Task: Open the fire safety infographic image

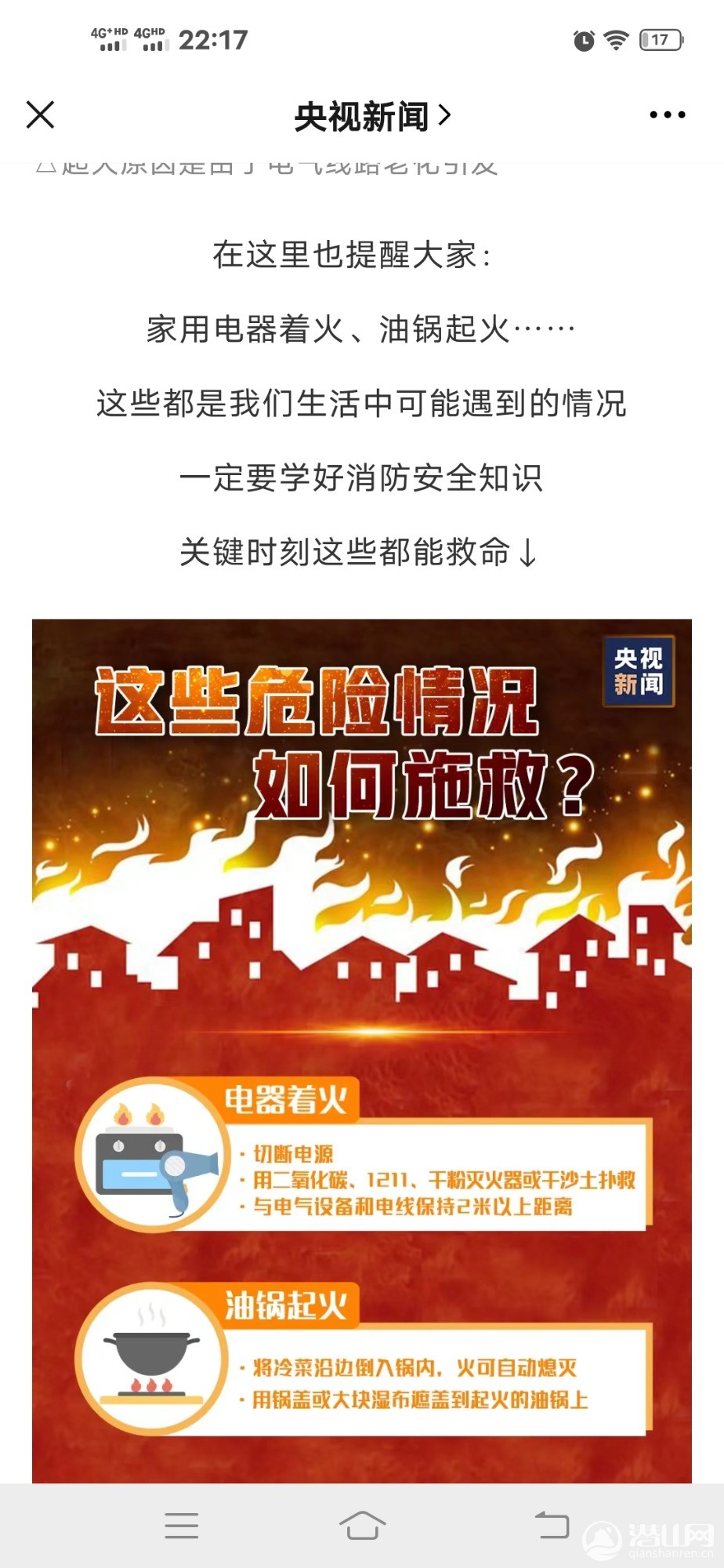Action: [x=361, y=1051]
